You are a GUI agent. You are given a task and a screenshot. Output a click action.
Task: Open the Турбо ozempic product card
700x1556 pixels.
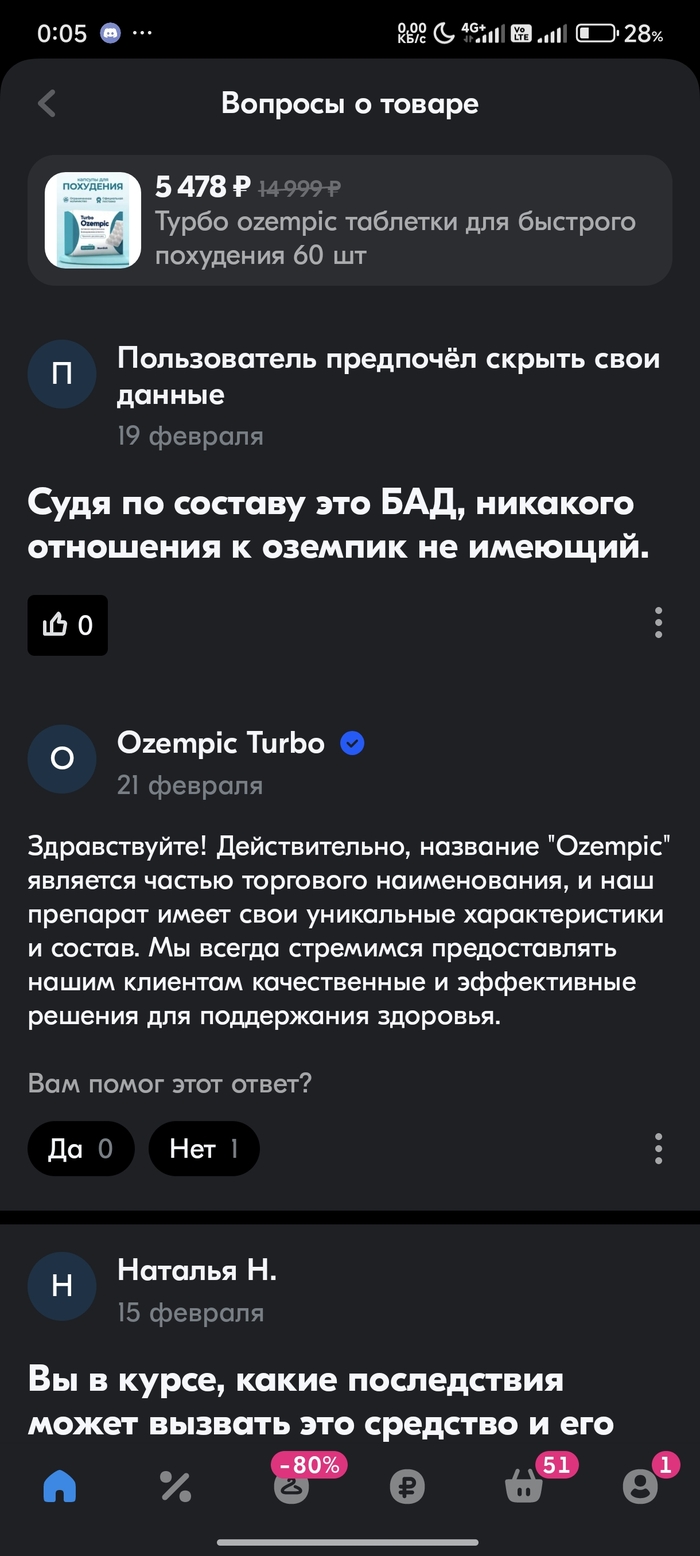click(x=350, y=220)
